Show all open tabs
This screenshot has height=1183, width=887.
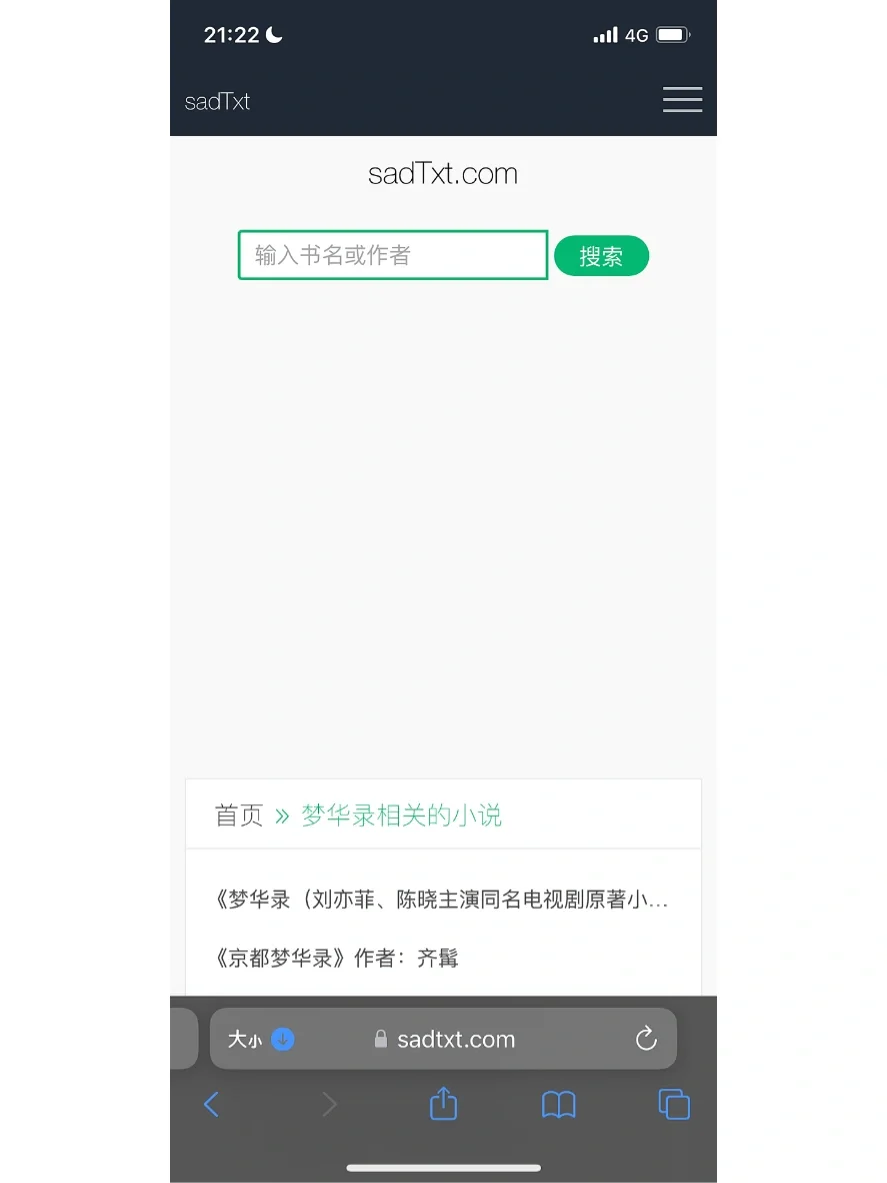(x=674, y=1104)
